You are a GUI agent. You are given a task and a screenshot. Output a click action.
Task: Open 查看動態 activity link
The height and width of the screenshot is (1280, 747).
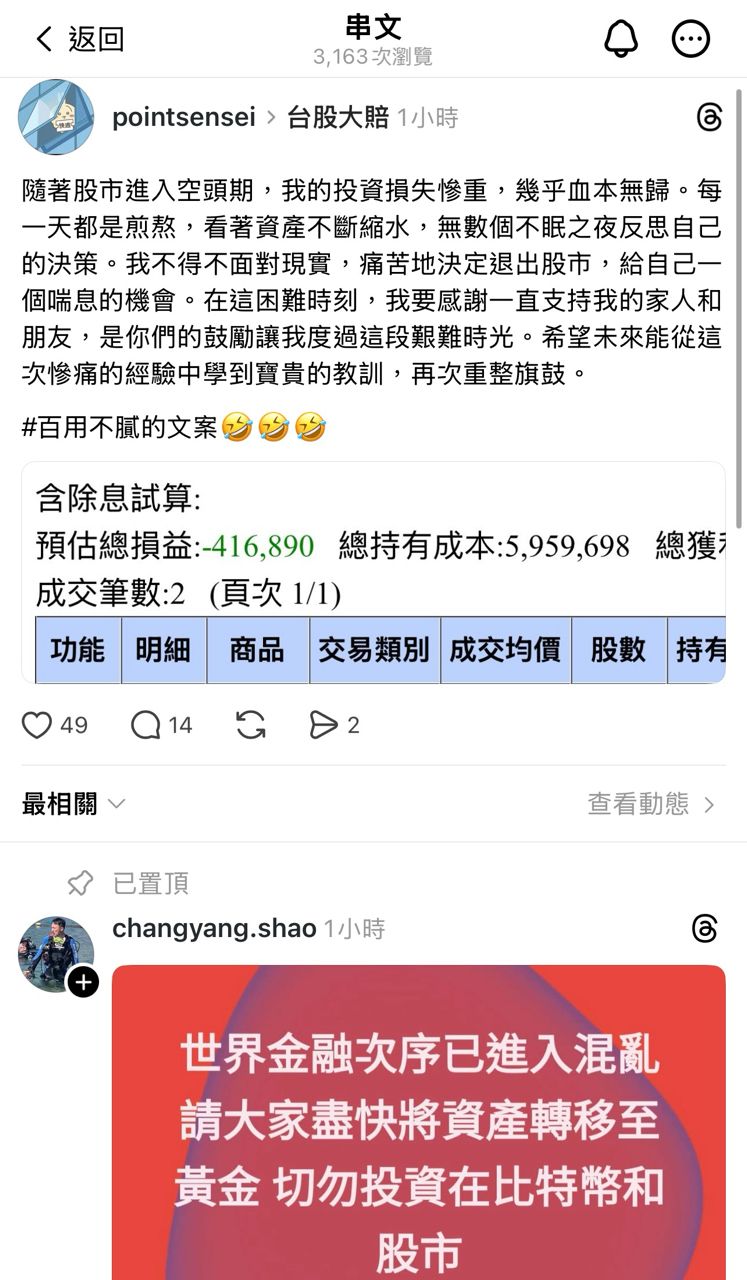pyautogui.click(x=651, y=804)
